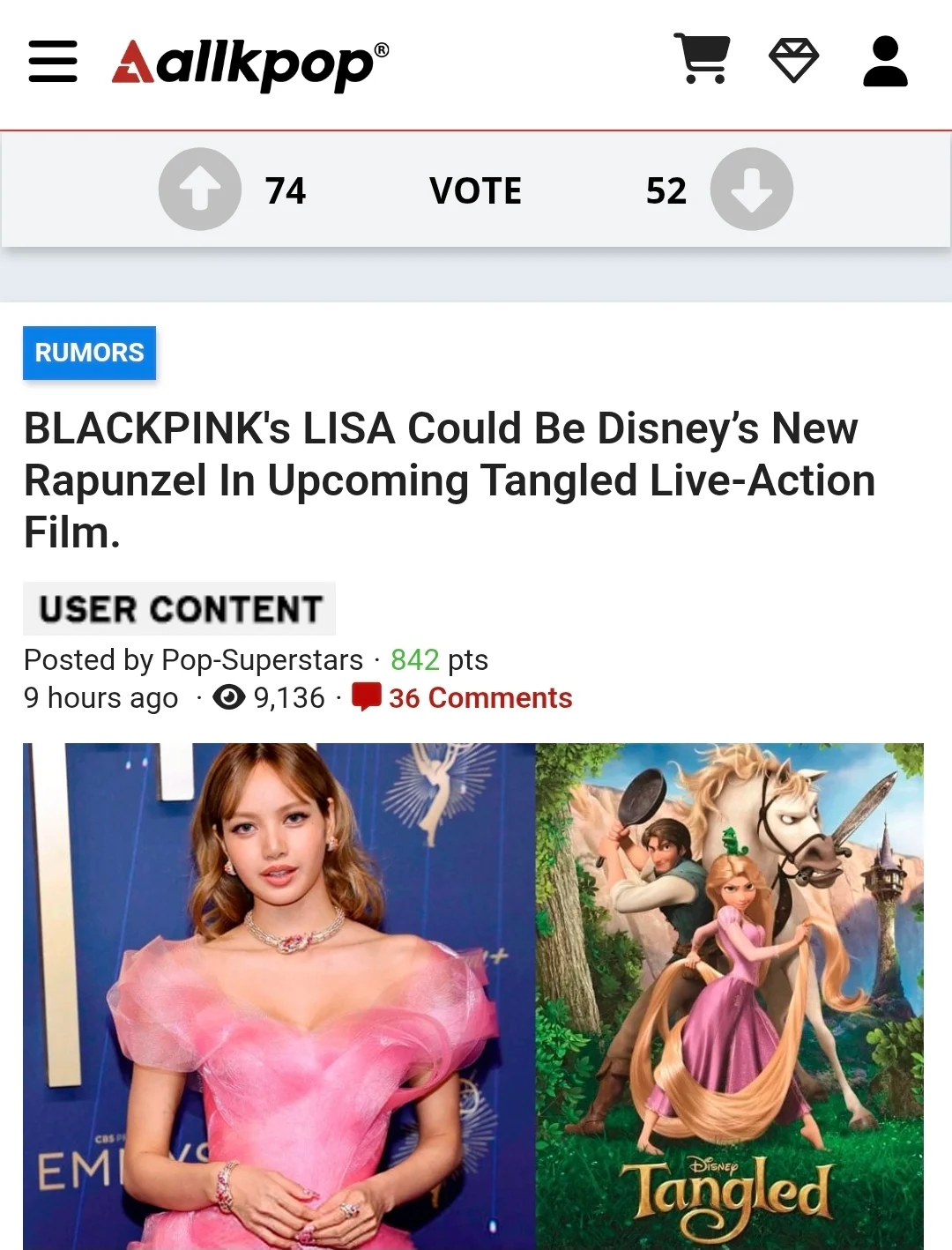Image resolution: width=952 pixels, height=1250 pixels.
Task: Go to allkpop home via logo
Action: coord(250,63)
